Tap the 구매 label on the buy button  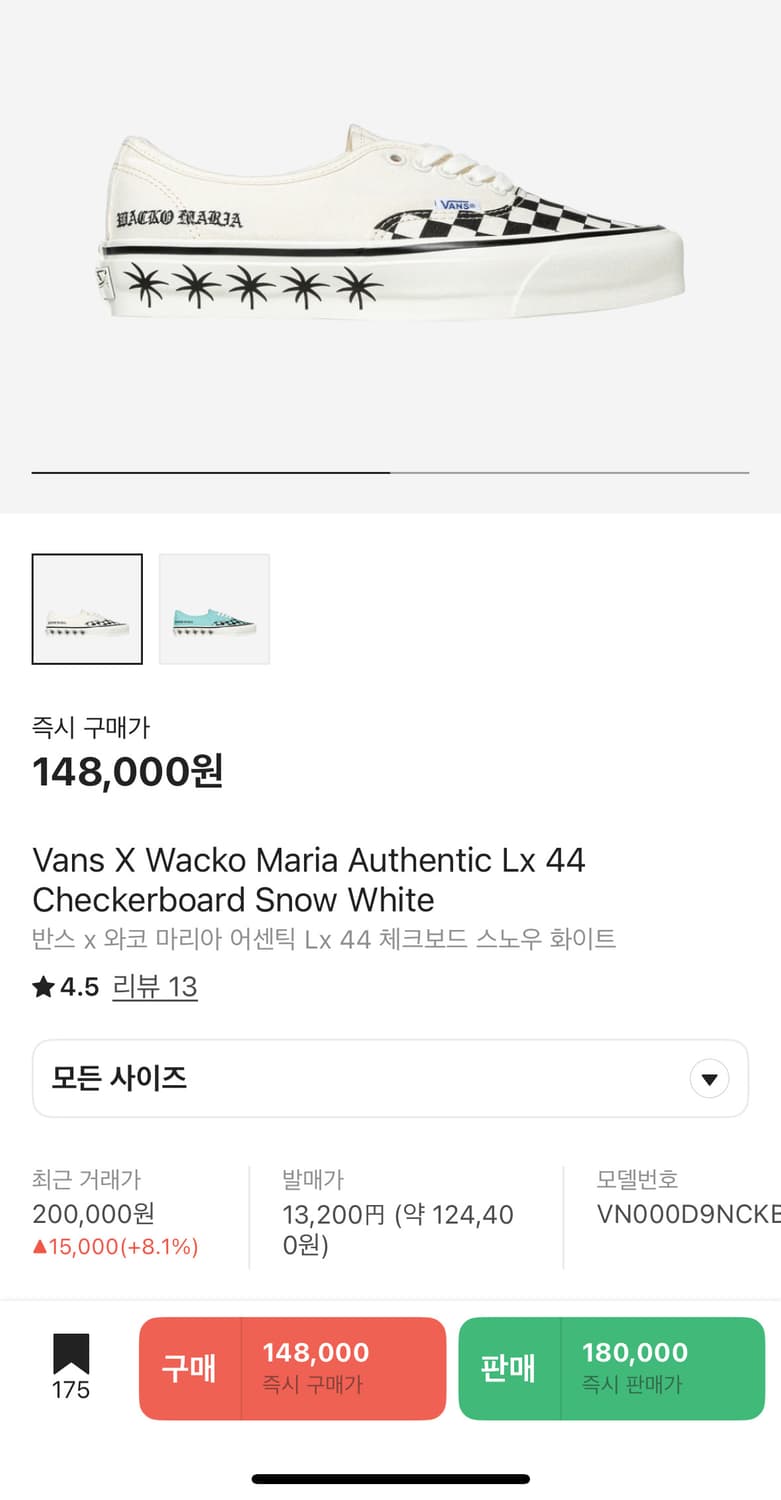(190, 1369)
